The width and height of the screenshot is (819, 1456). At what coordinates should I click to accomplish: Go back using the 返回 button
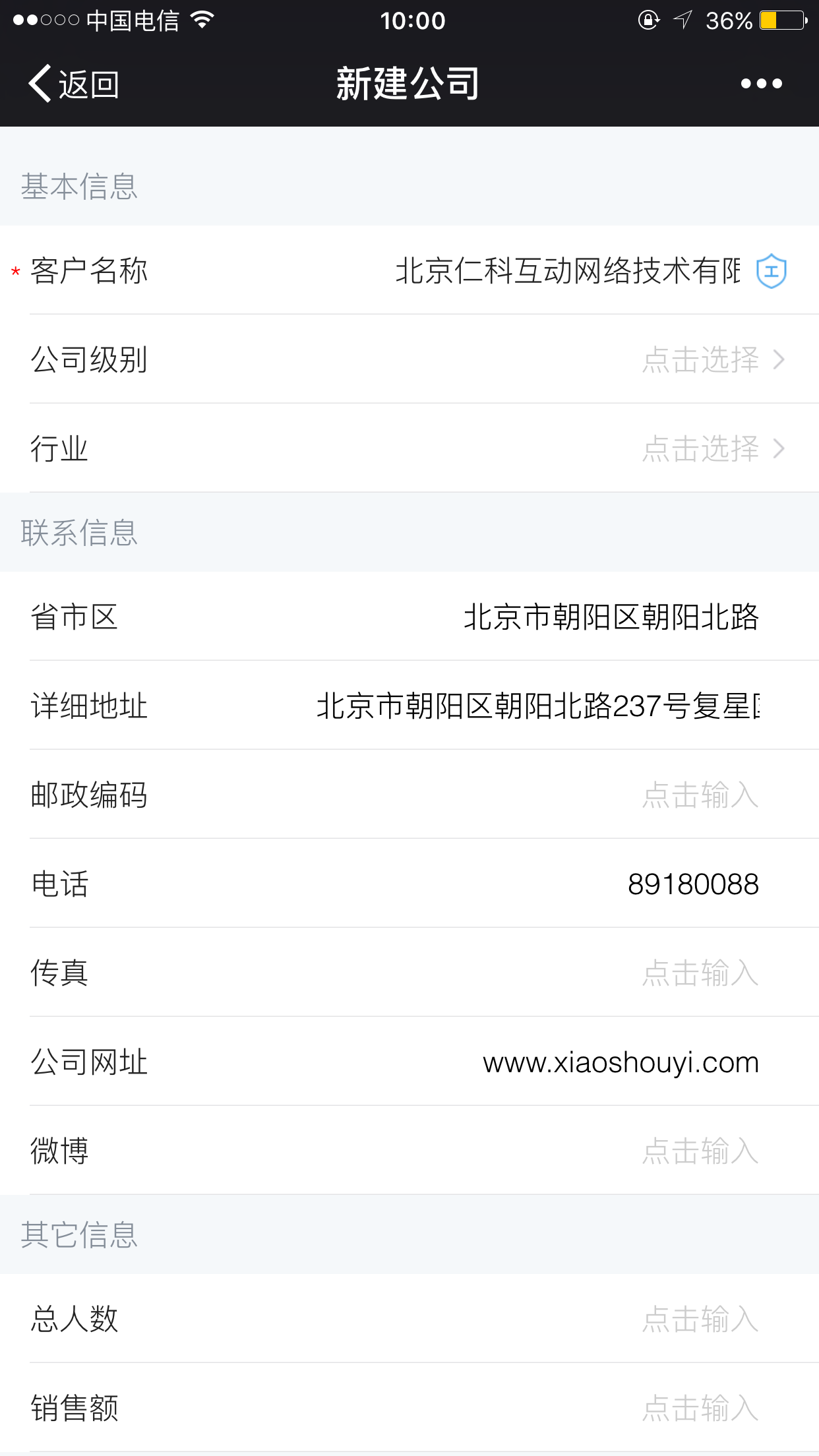tap(73, 84)
